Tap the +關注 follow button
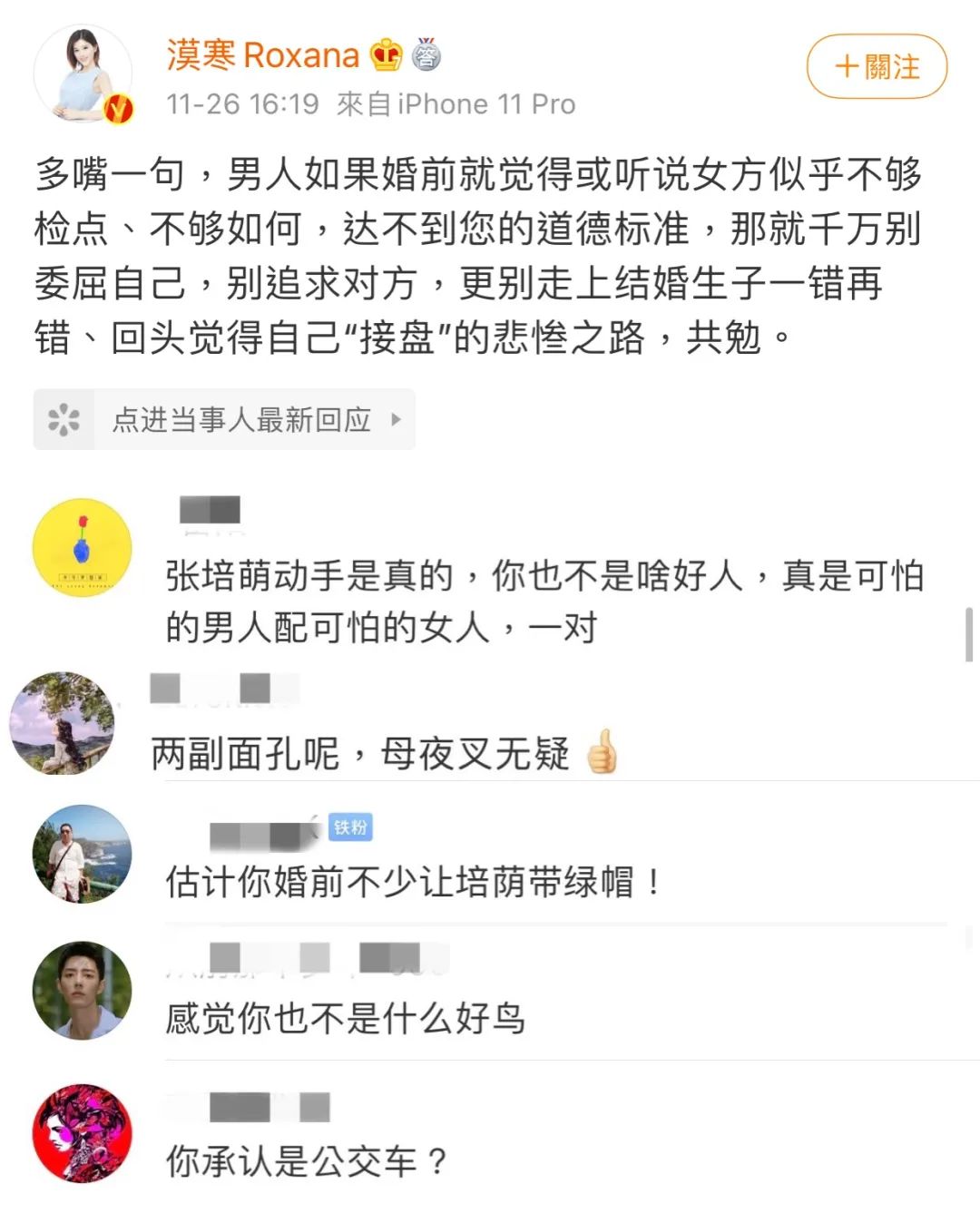Image resolution: width=980 pixels, height=1213 pixels. 875,66
